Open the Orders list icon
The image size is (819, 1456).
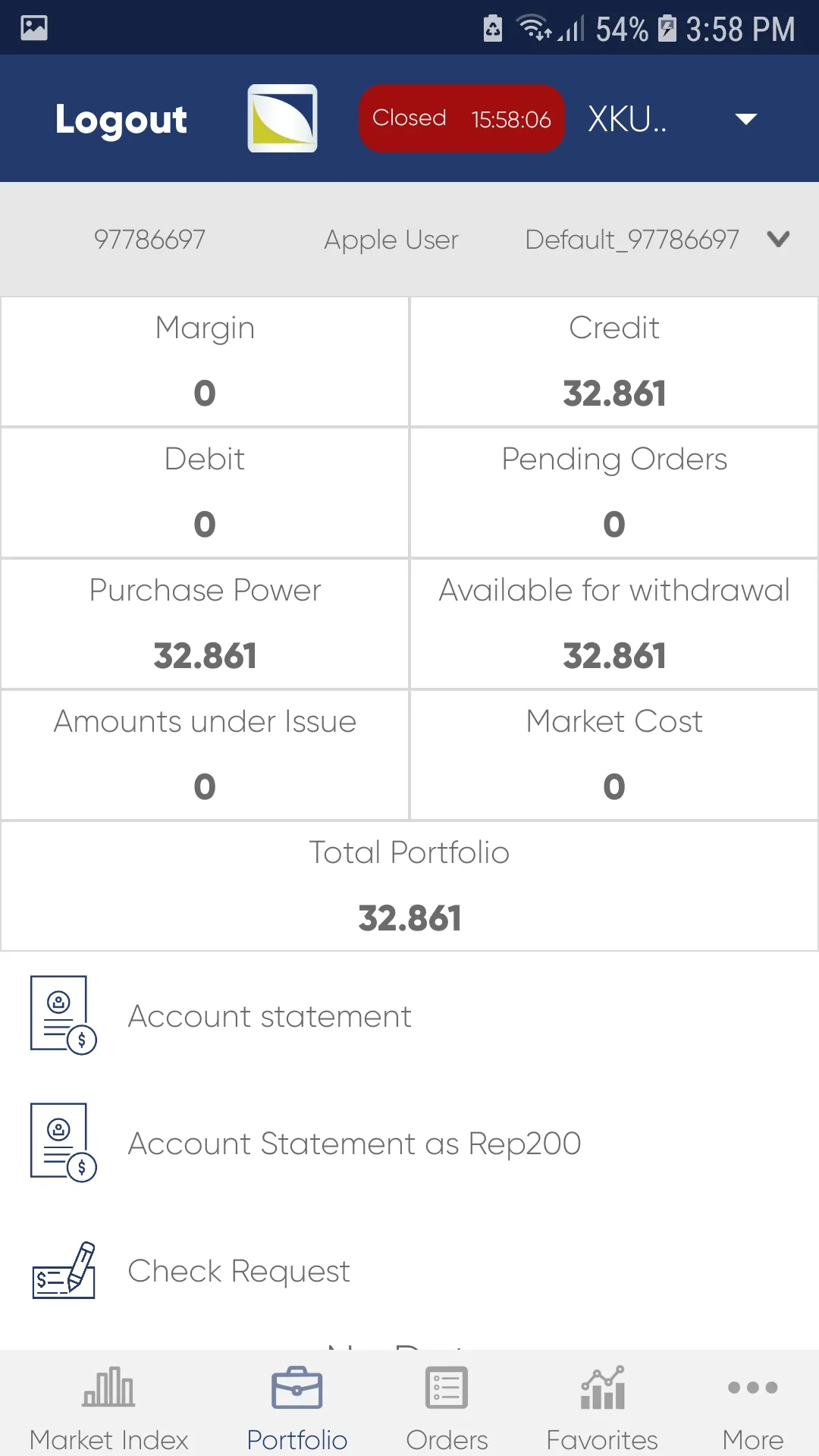point(446,1389)
